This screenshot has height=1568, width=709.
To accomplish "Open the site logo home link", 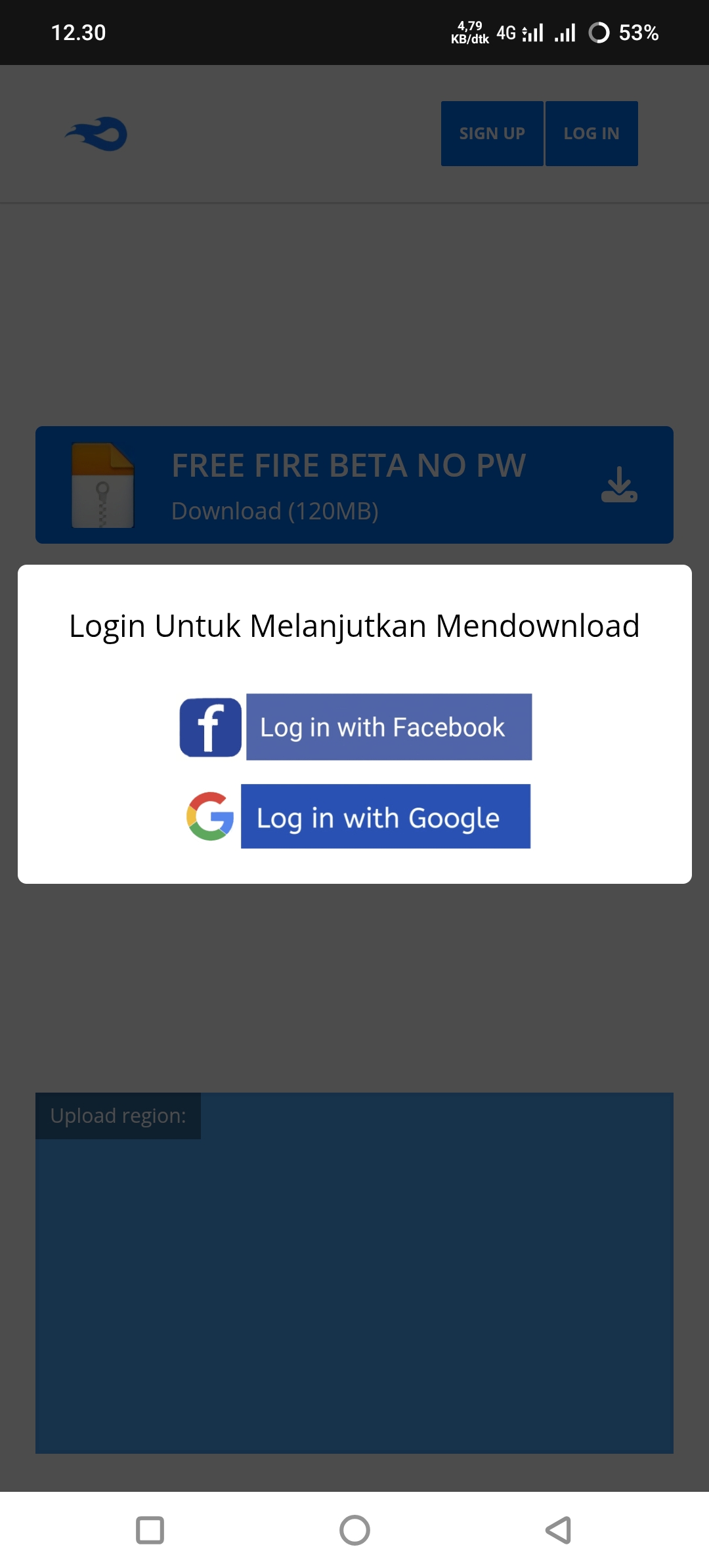I will click(97, 134).
